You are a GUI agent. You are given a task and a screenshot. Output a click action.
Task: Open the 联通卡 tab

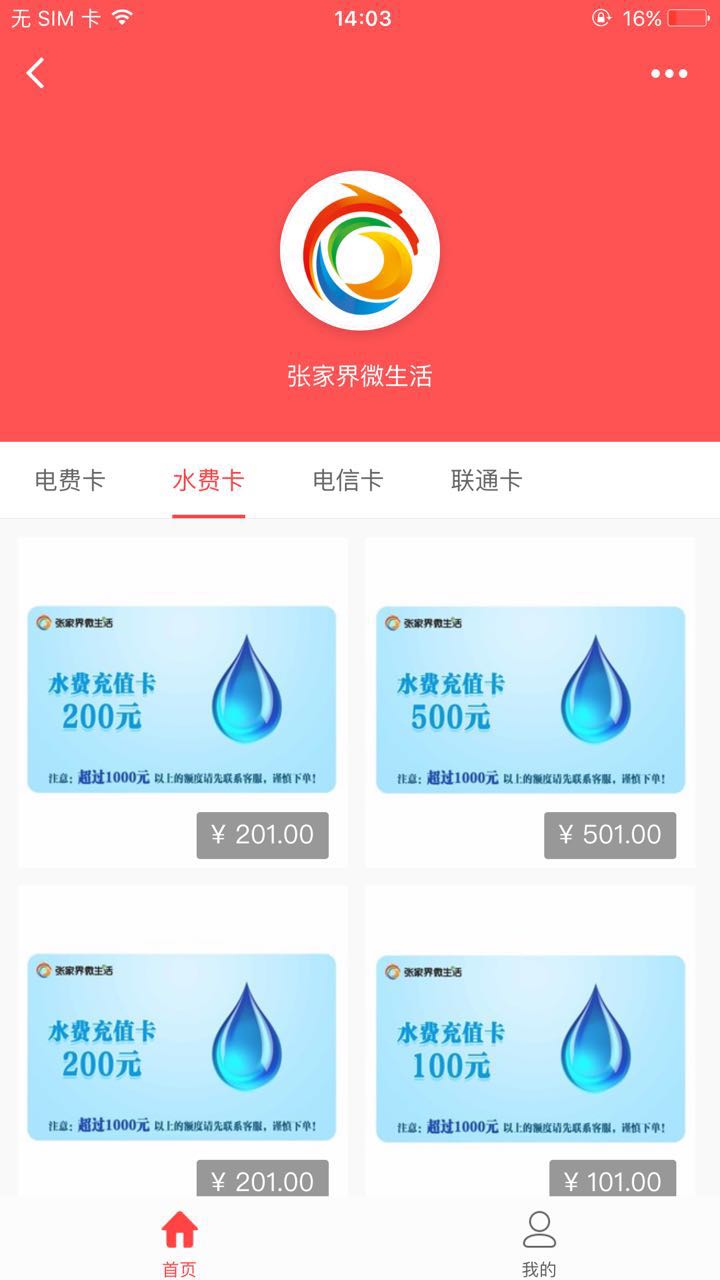(486, 480)
